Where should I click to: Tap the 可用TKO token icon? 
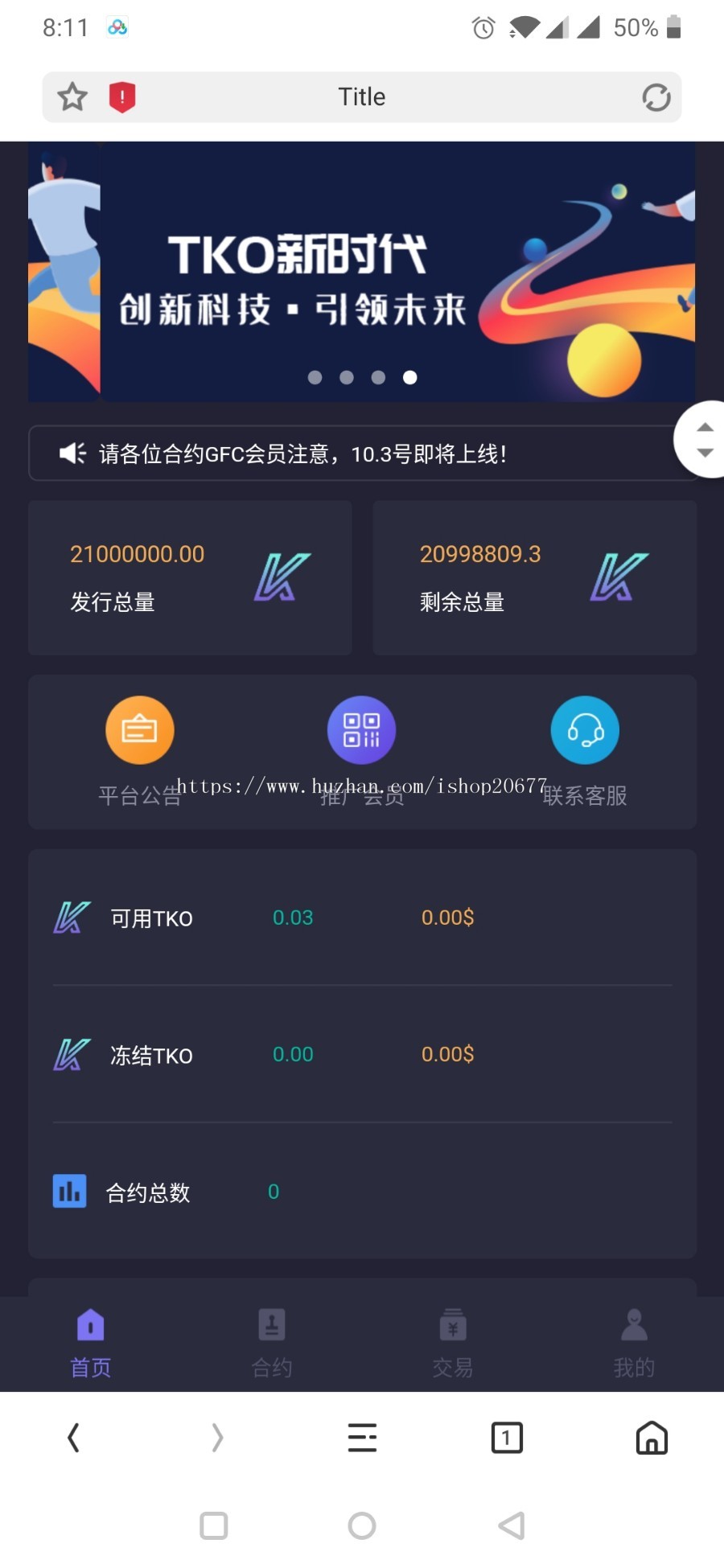(x=70, y=917)
